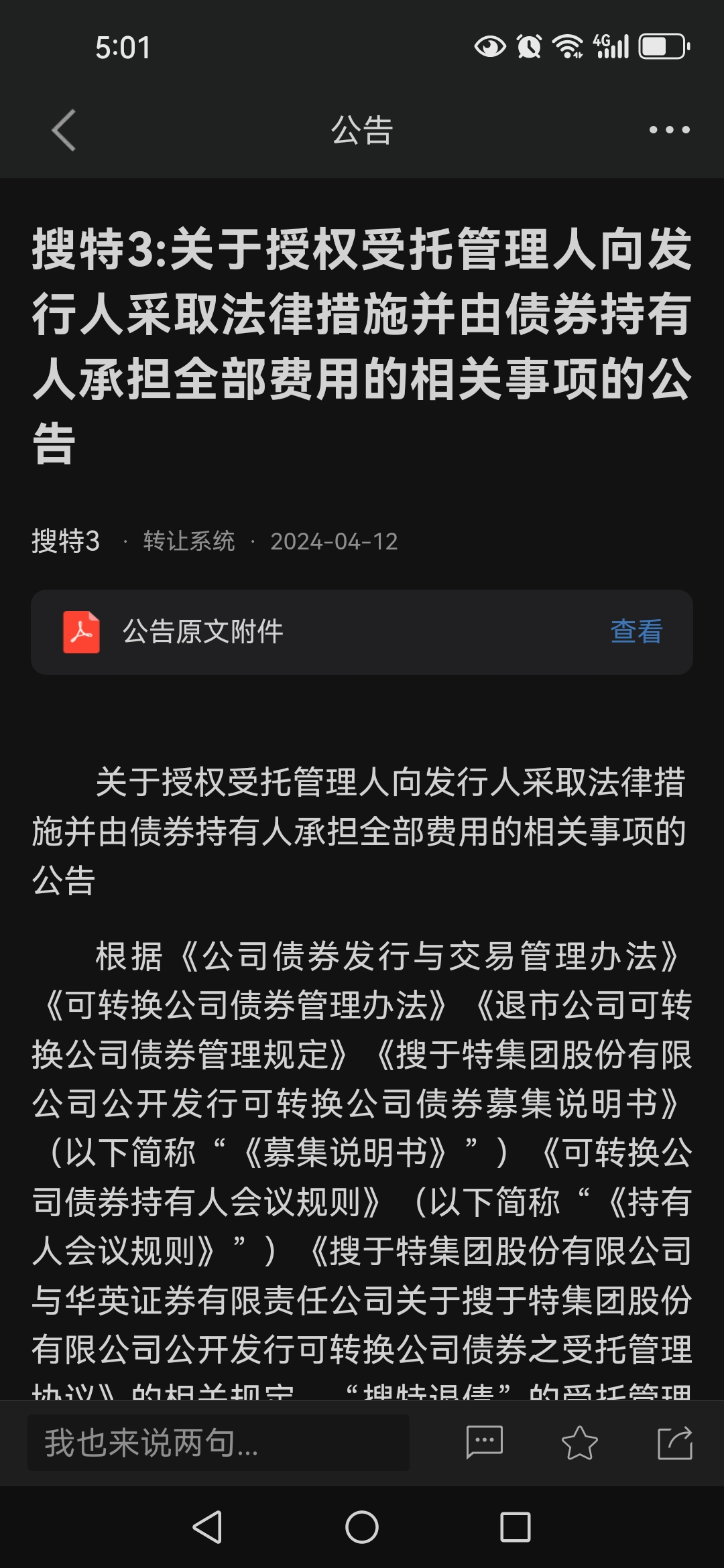The width and height of the screenshot is (724, 1568).
Task: Open the comments bubble icon
Action: [x=484, y=1443]
